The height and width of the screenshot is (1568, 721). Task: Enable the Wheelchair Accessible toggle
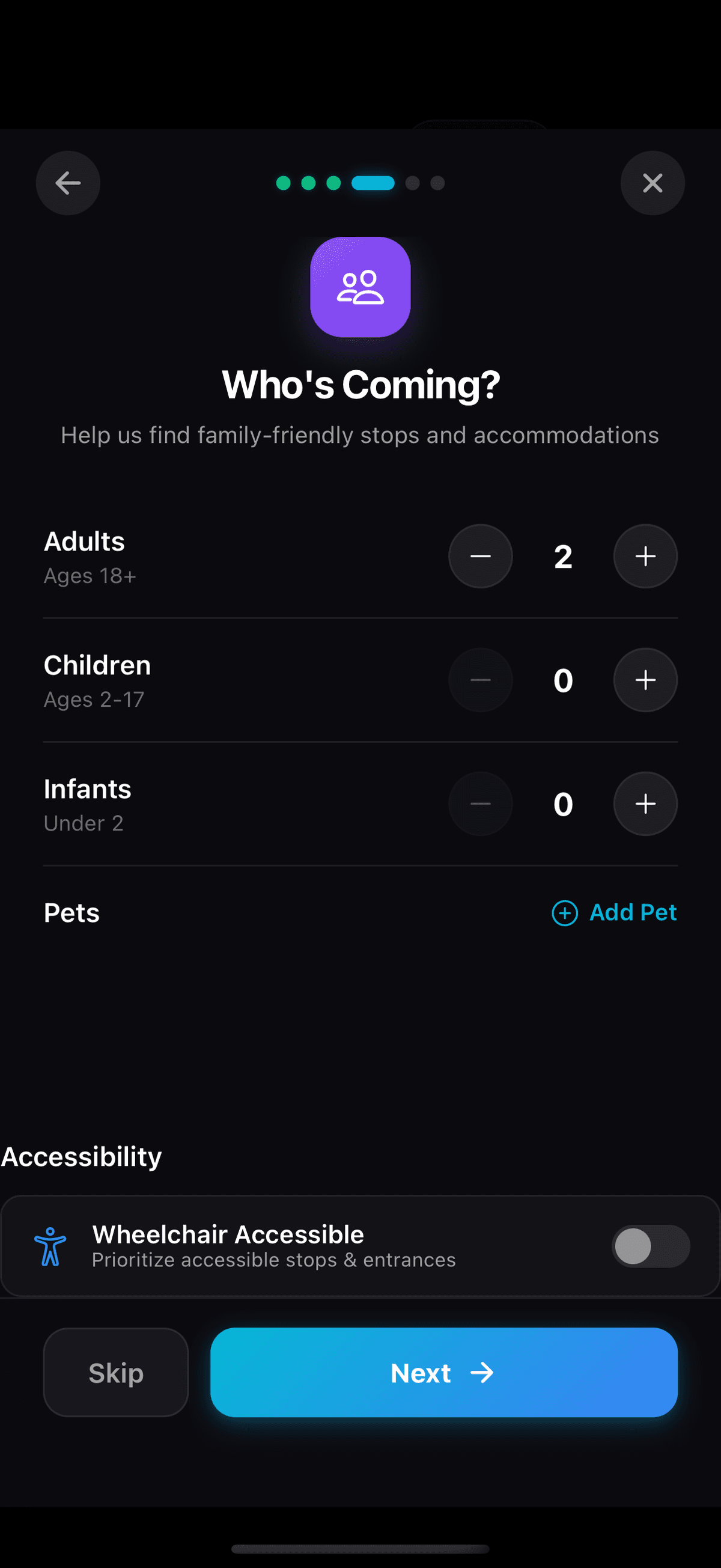[x=651, y=1245]
